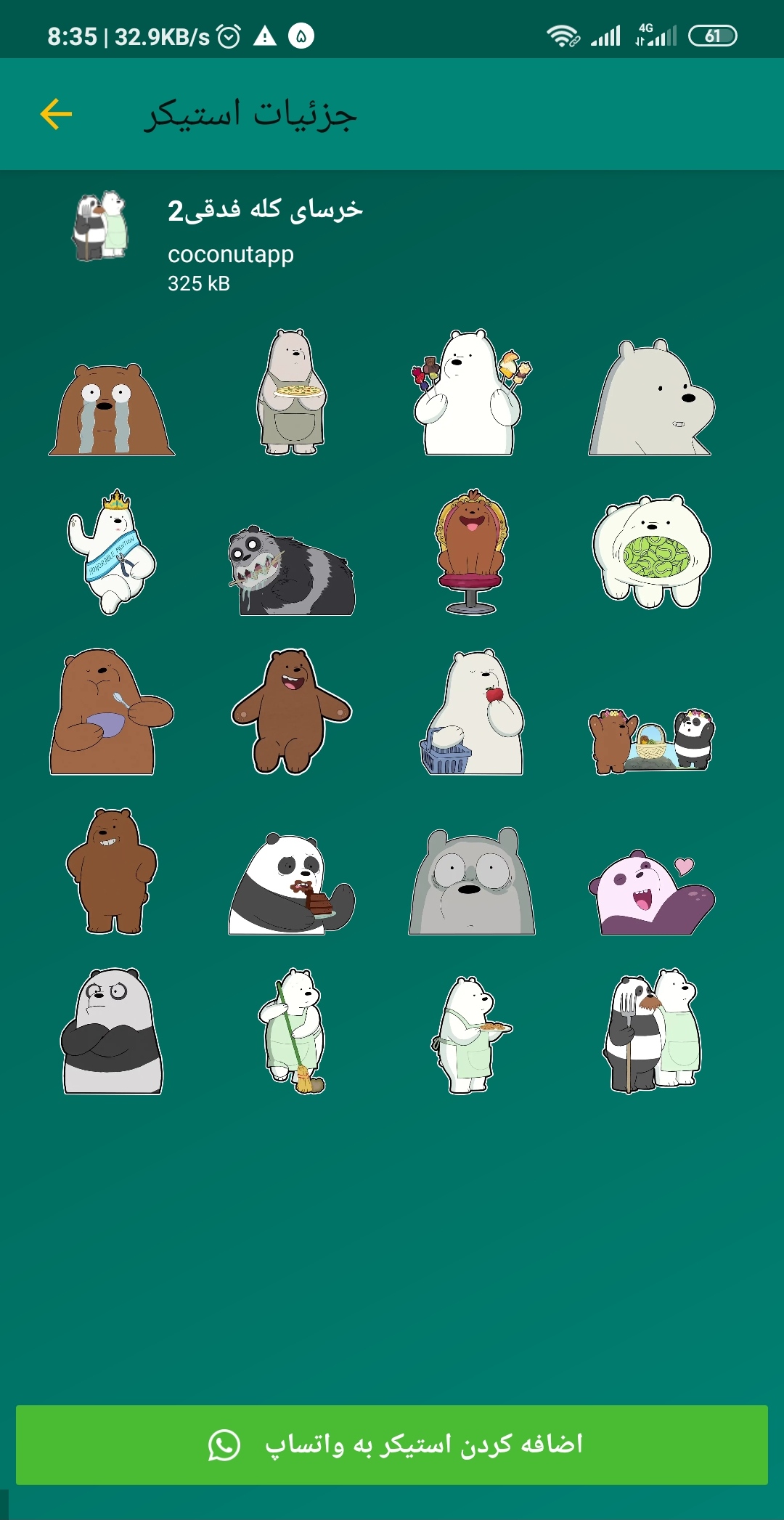The width and height of the screenshot is (784, 1520).
Task: Select the brown bear on throne chair sticker
Action: click(471, 553)
